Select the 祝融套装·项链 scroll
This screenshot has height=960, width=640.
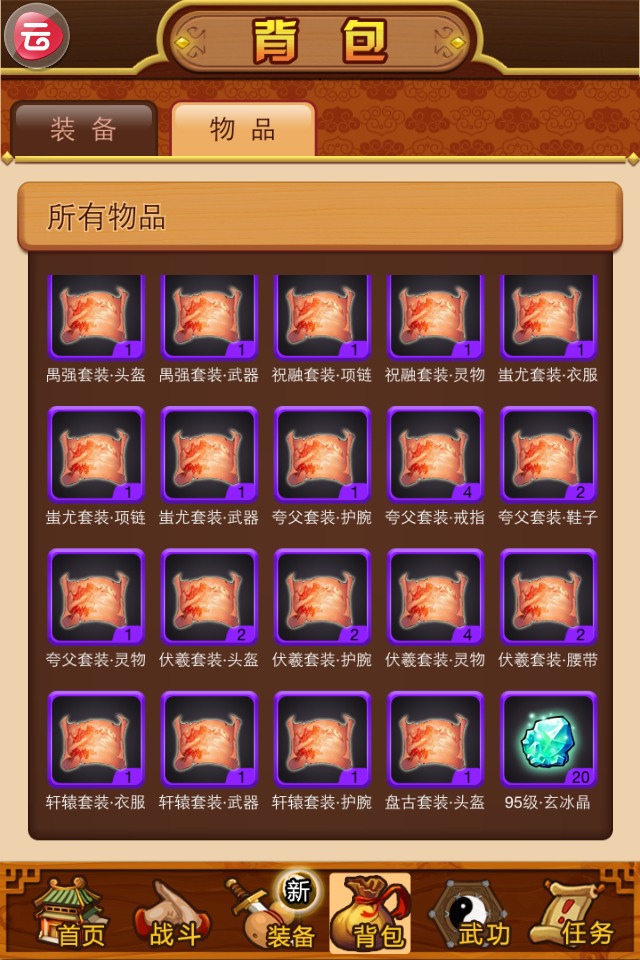click(322, 318)
